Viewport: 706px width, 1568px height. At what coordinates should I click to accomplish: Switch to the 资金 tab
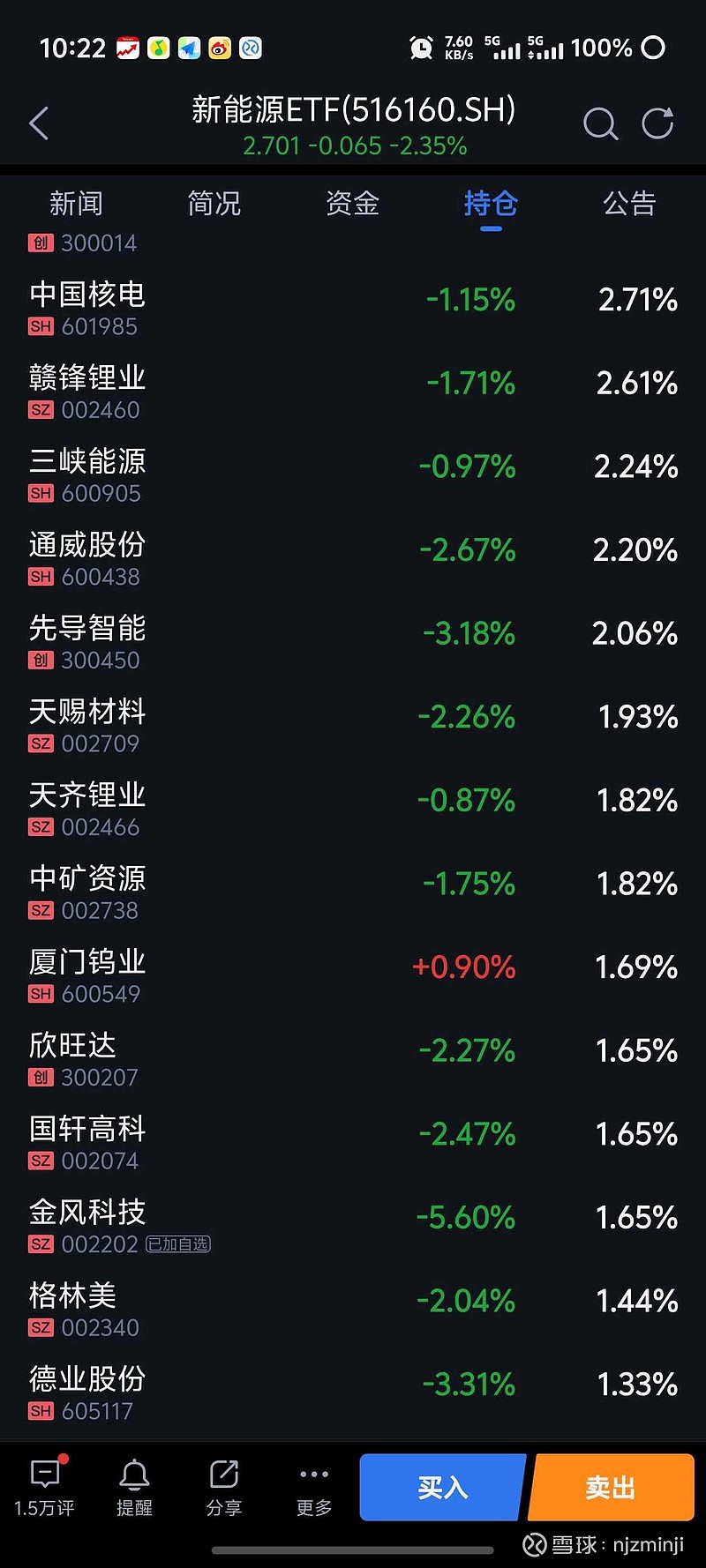click(x=352, y=204)
